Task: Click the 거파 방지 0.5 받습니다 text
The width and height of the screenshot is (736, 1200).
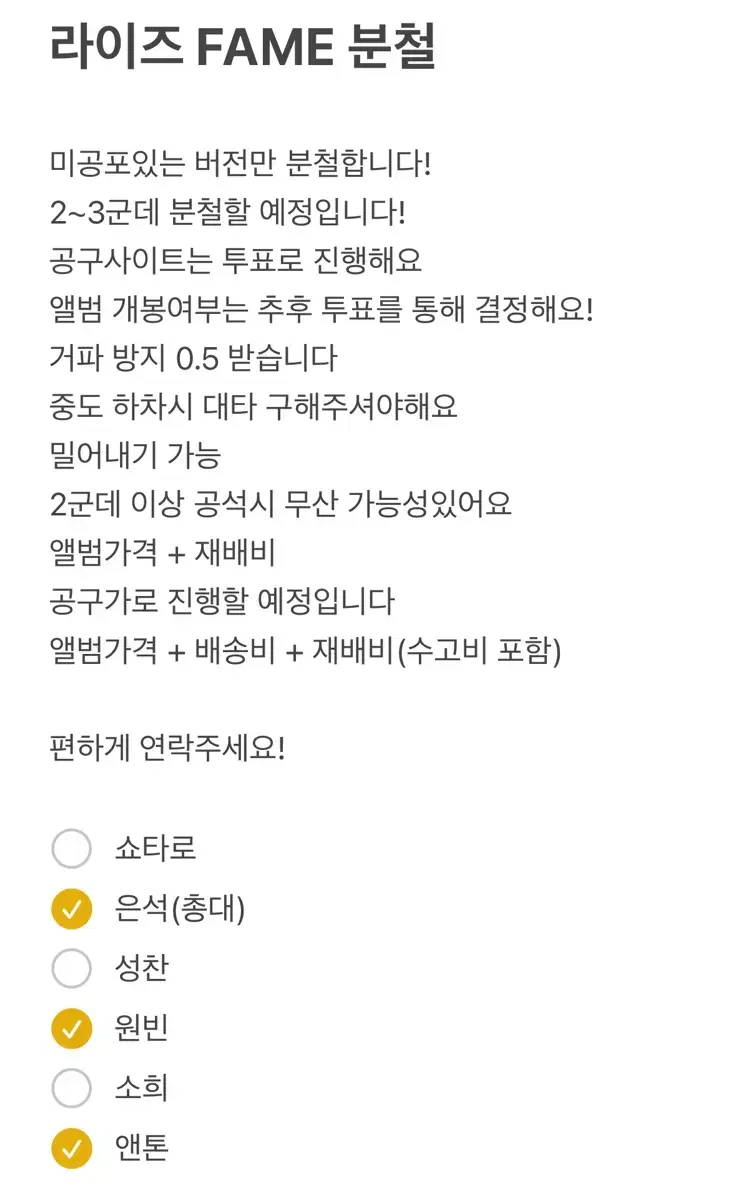Action: coord(193,357)
